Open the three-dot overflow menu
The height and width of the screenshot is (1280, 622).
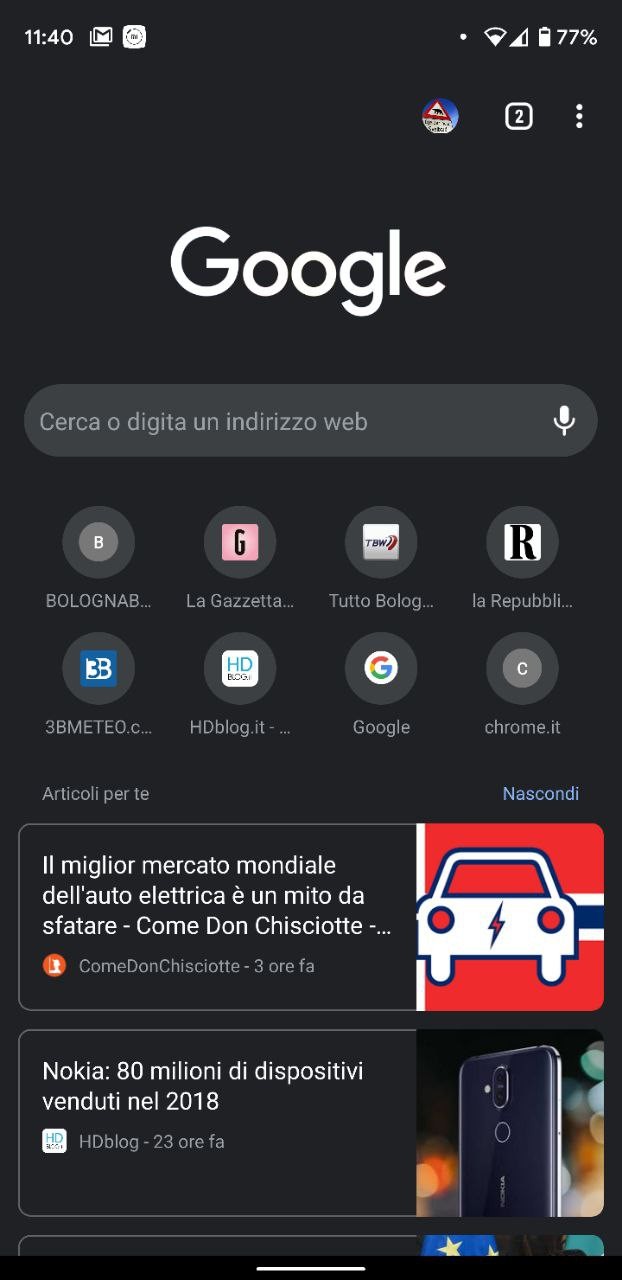(579, 117)
